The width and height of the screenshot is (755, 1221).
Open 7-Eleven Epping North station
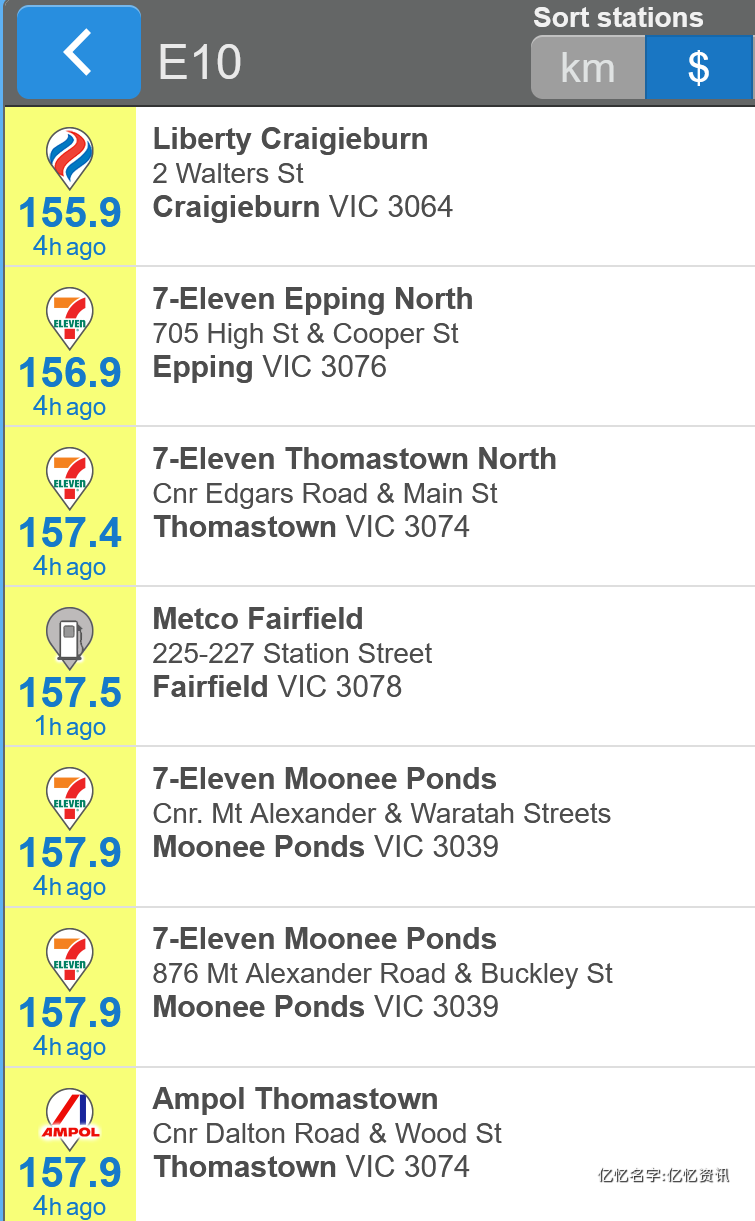point(379,347)
